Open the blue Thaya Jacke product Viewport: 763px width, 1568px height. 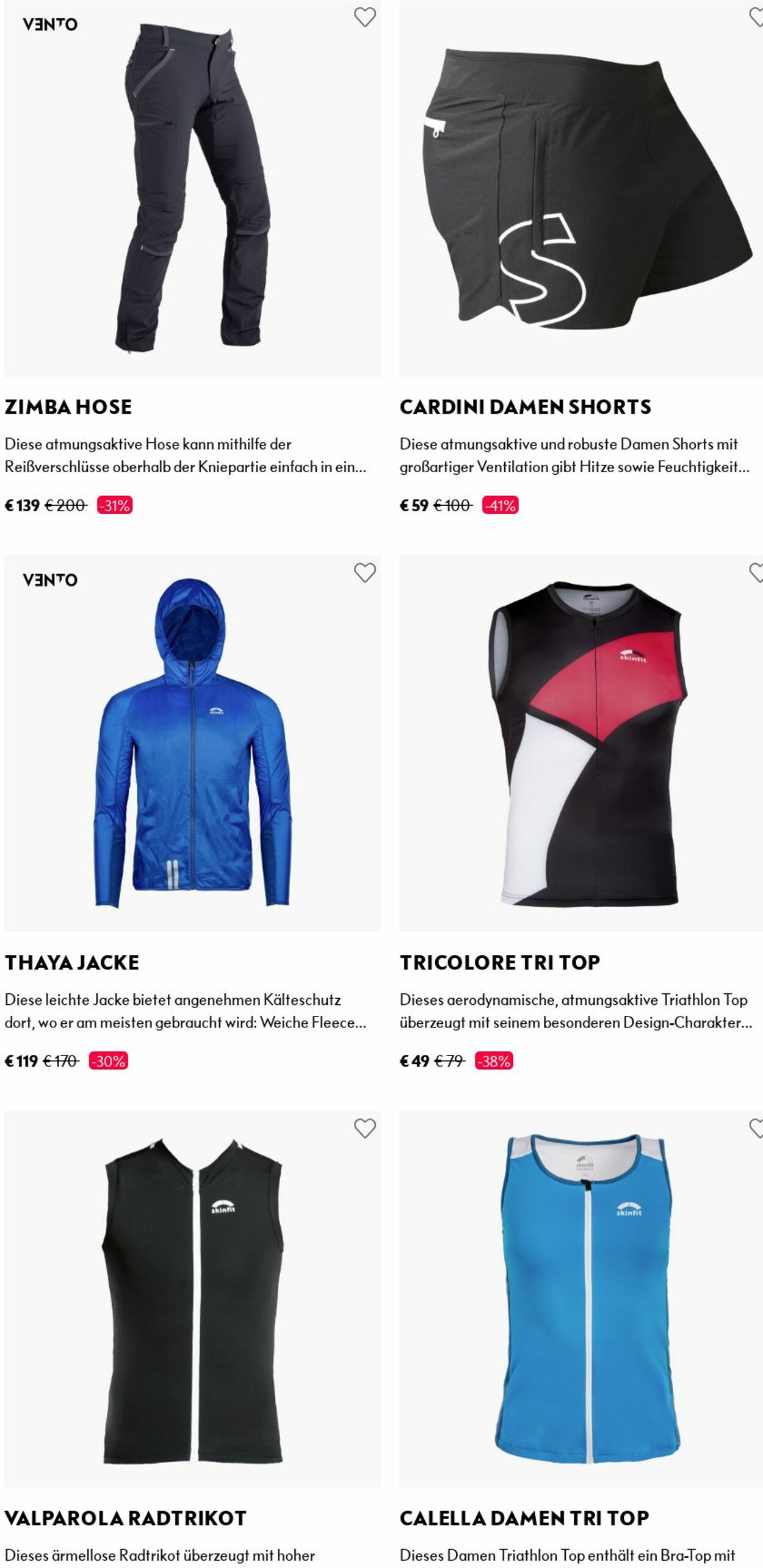pyautogui.click(x=192, y=743)
